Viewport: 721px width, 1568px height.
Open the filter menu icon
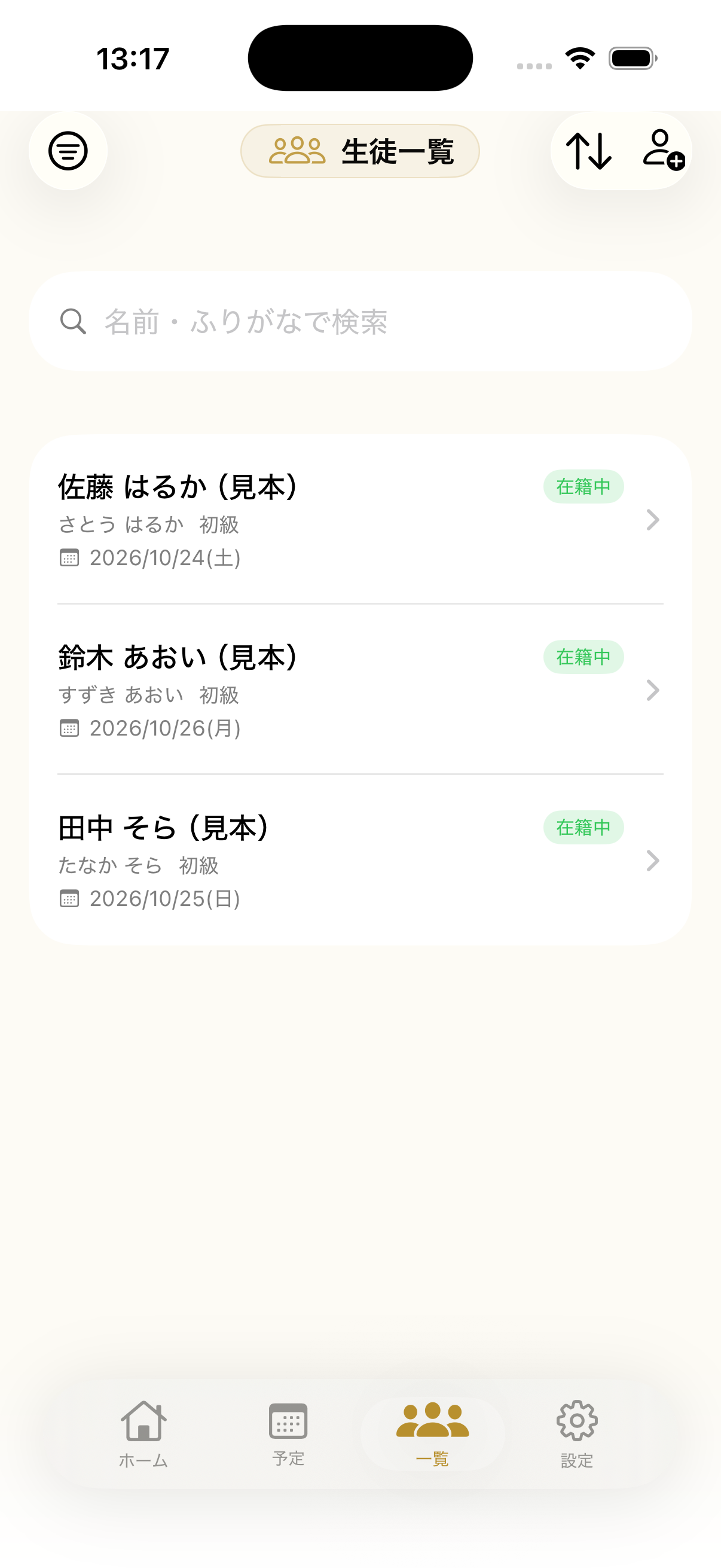coord(68,151)
